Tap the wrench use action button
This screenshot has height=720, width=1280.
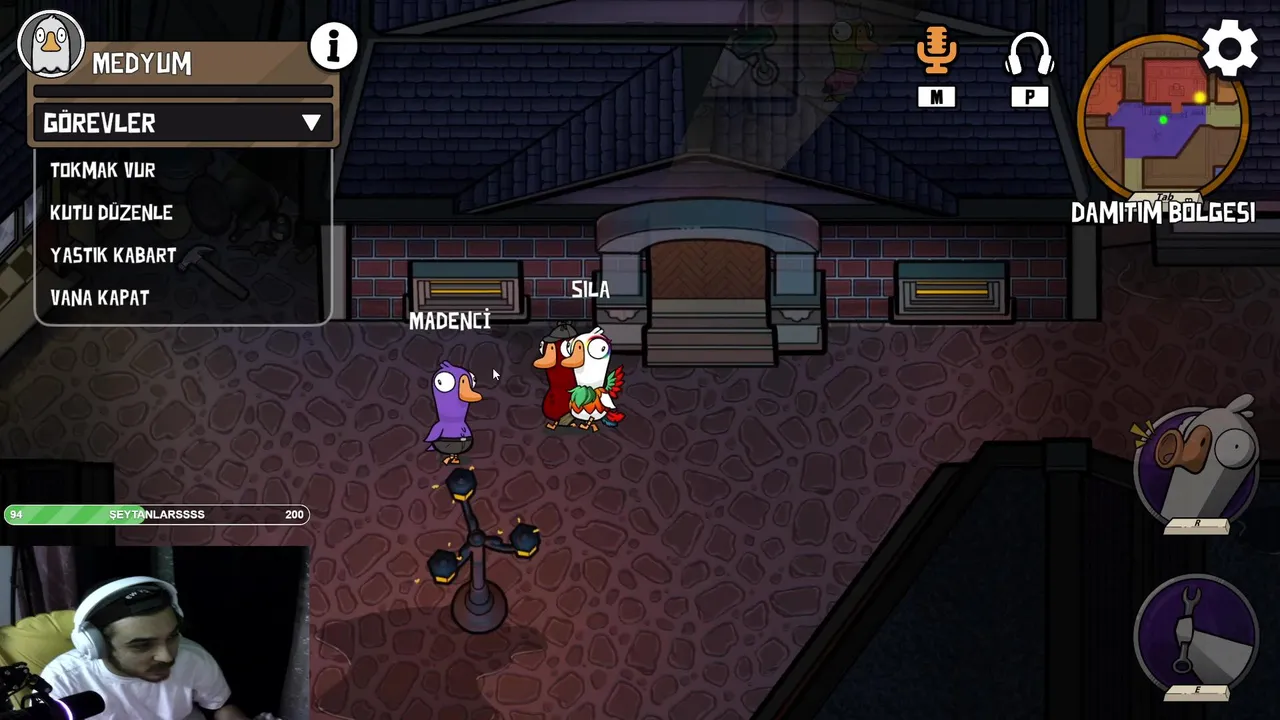point(1196,634)
